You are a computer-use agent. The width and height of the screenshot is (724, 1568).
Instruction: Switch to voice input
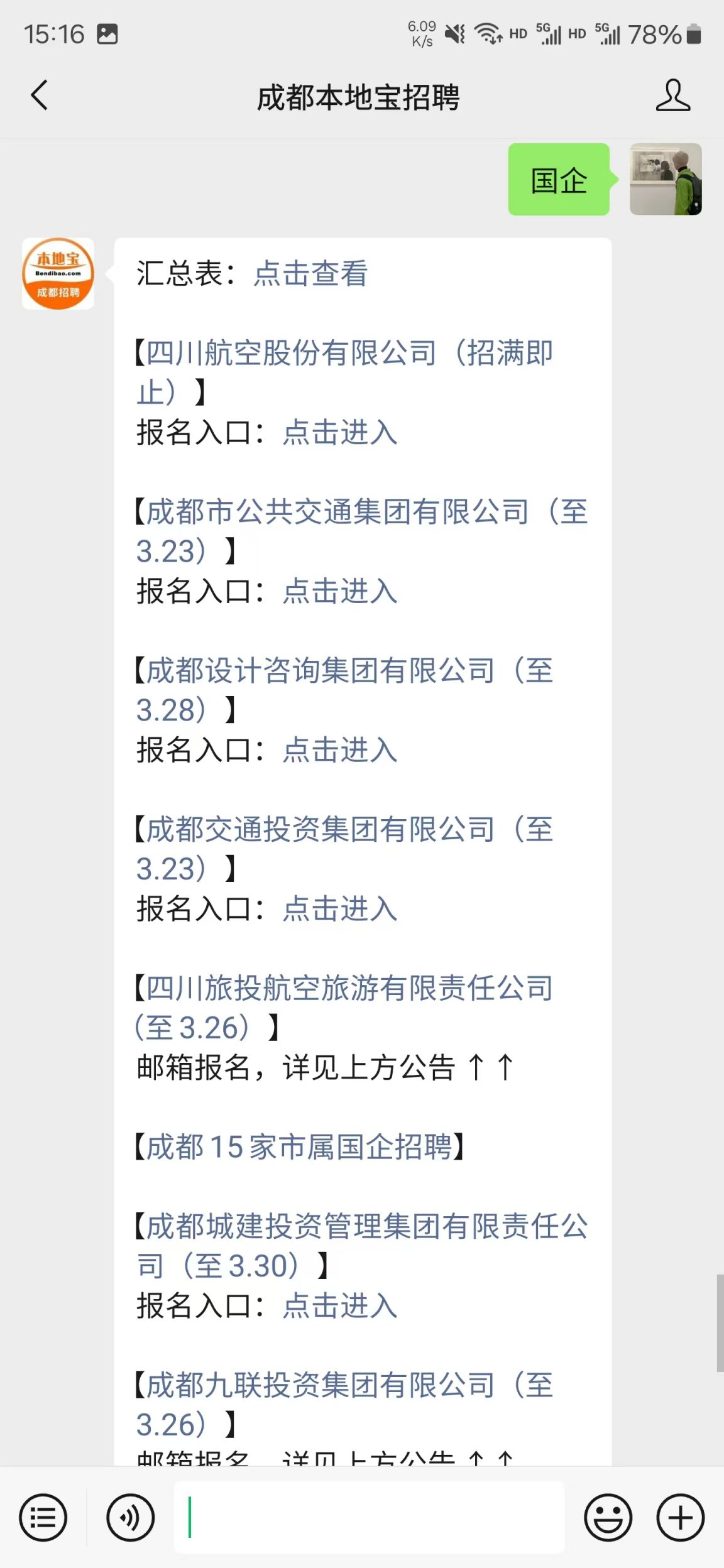tap(131, 1518)
